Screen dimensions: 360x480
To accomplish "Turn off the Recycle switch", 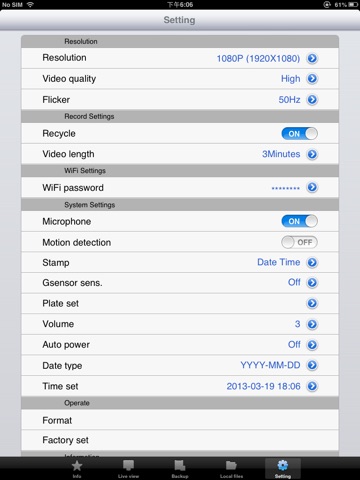I will [x=299, y=134].
